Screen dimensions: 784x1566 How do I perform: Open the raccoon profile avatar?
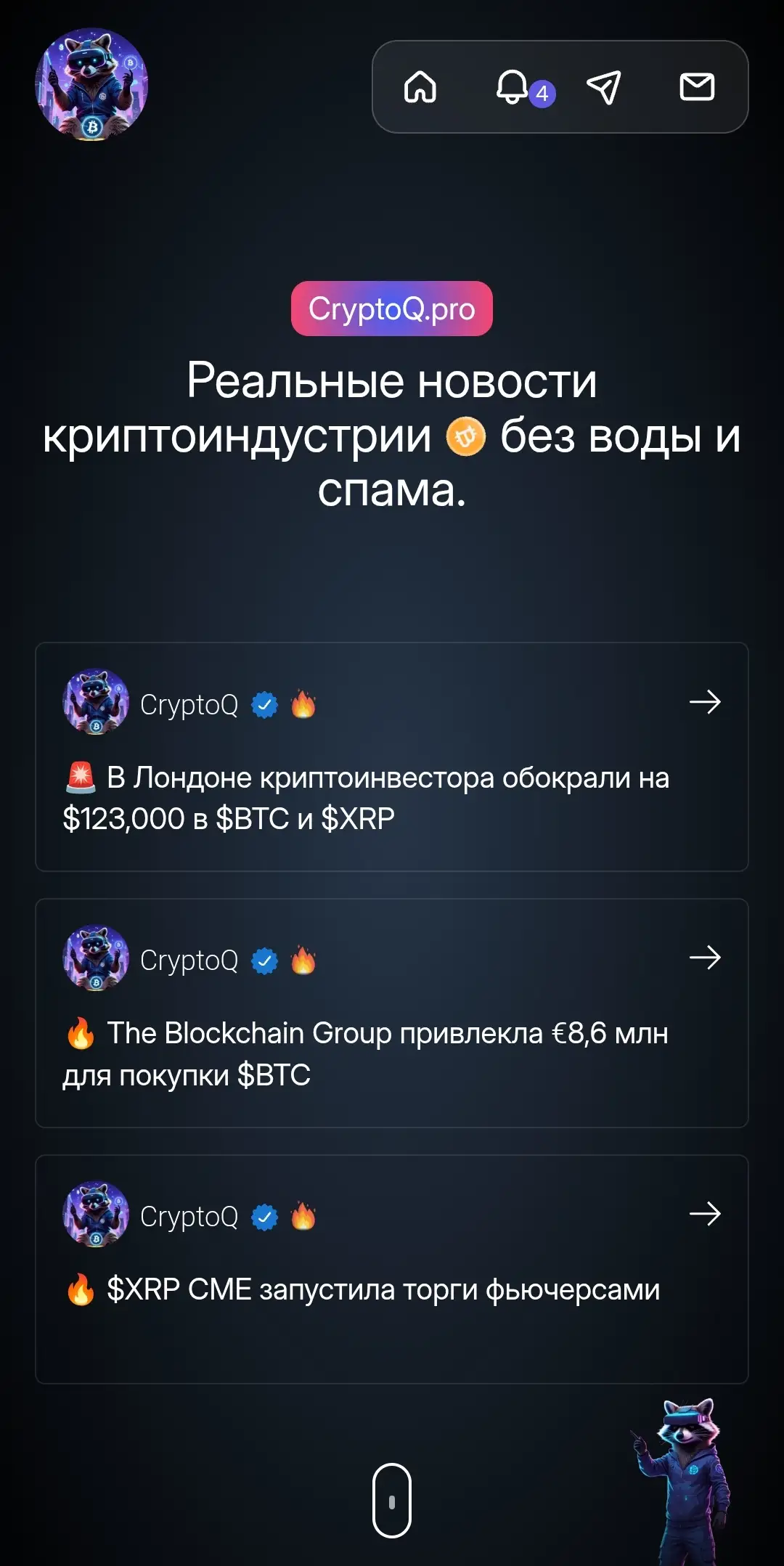(91, 85)
